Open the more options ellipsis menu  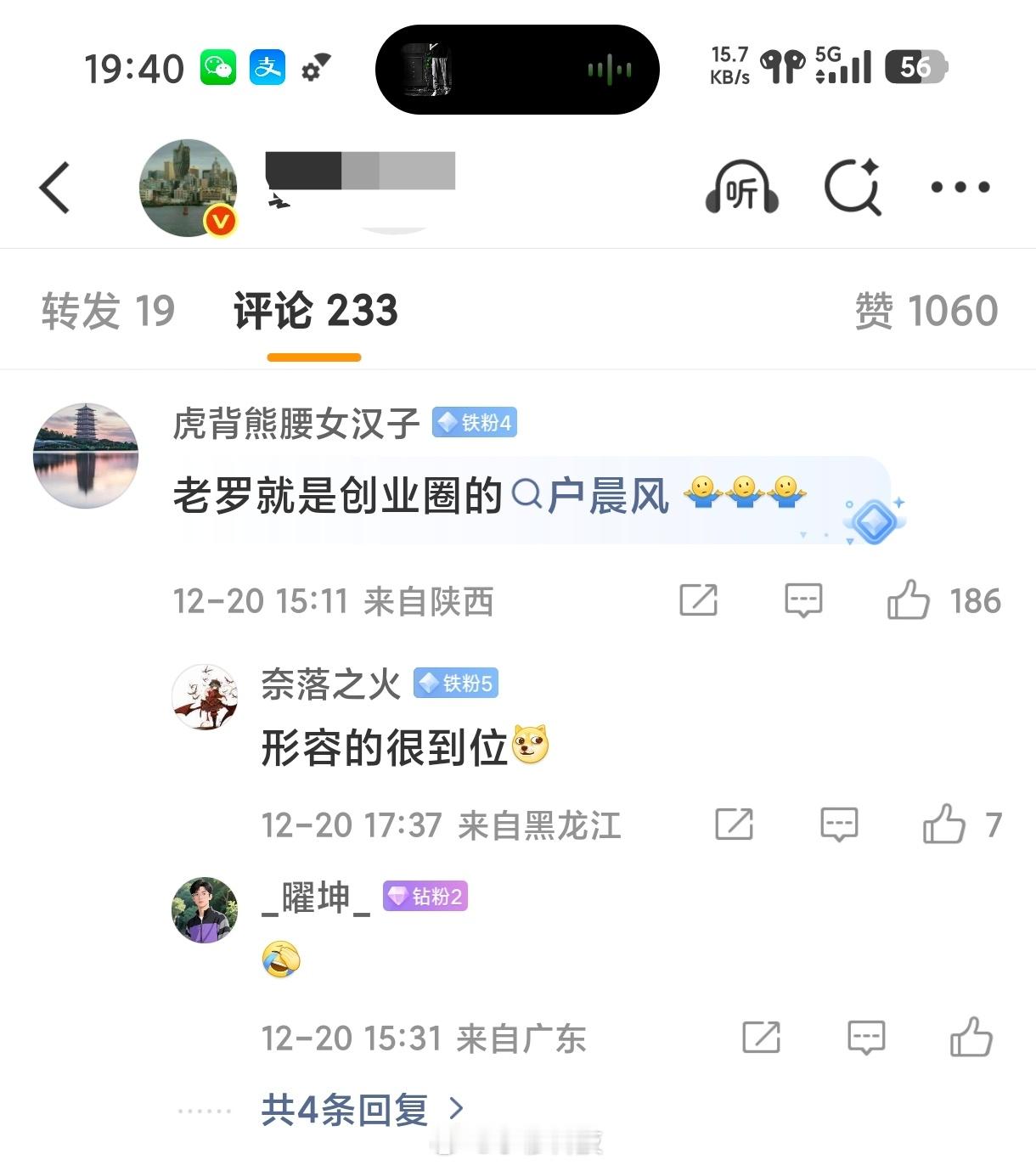pyautogui.click(x=959, y=189)
